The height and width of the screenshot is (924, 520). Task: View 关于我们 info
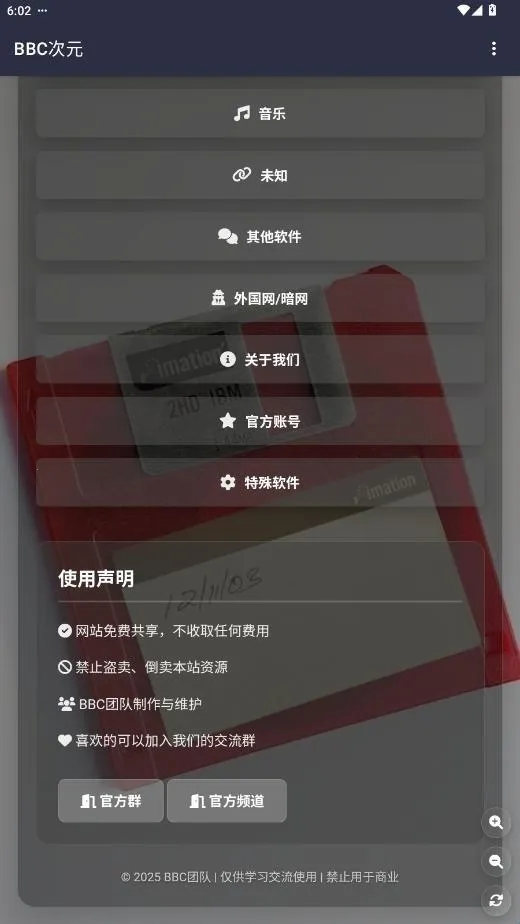pyautogui.click(x=260, y=359)
